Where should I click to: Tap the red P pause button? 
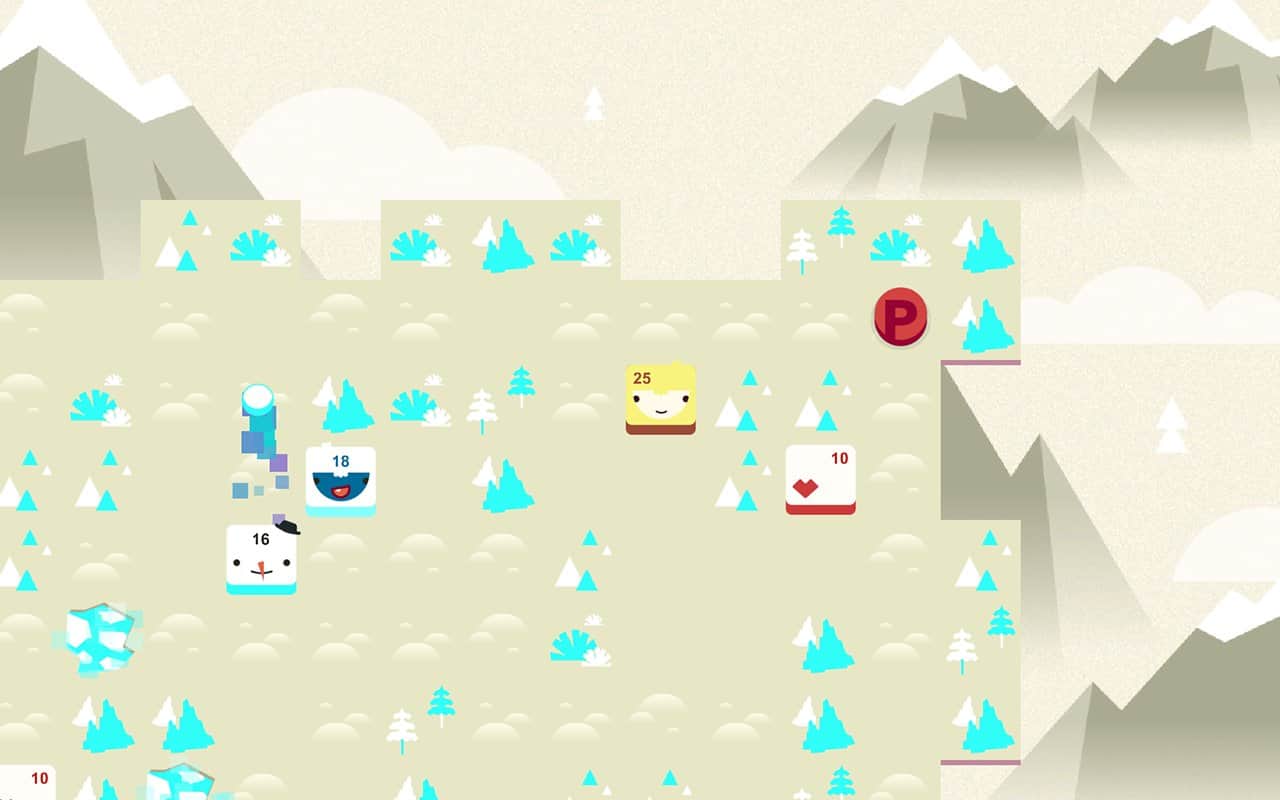(x=901, y=317)
